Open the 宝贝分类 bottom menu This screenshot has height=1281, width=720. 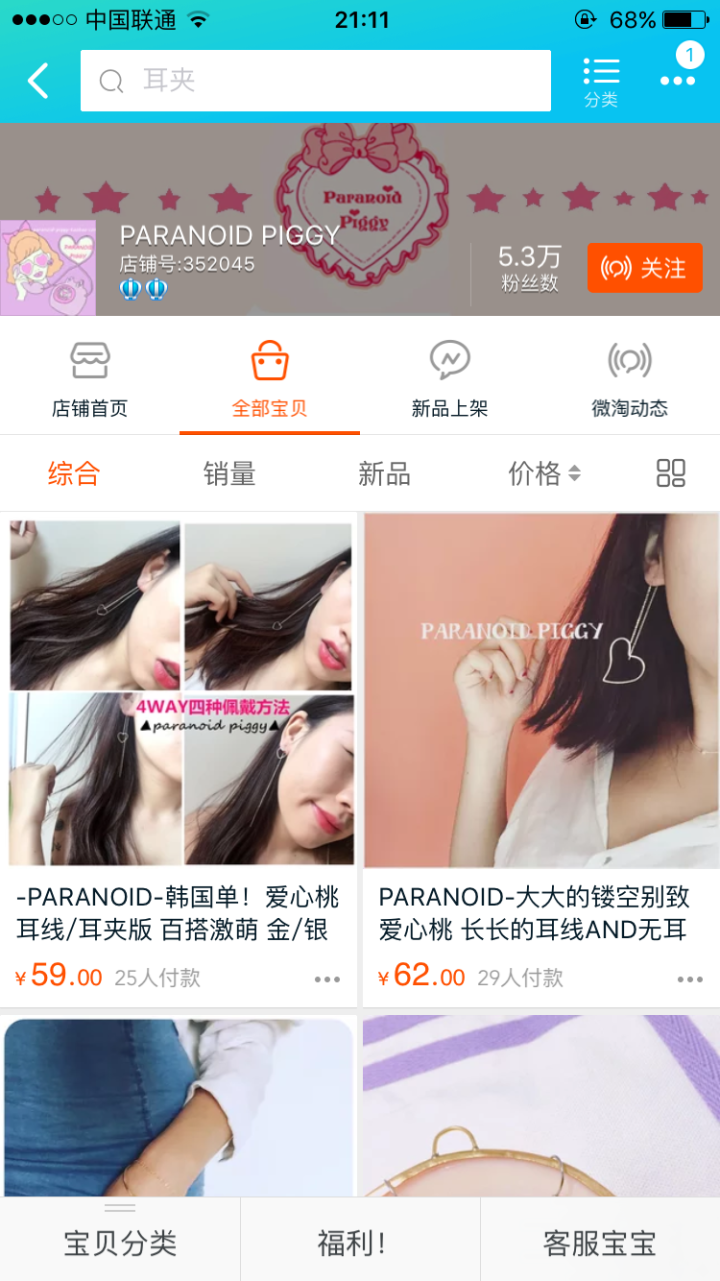click(120, 1243)
